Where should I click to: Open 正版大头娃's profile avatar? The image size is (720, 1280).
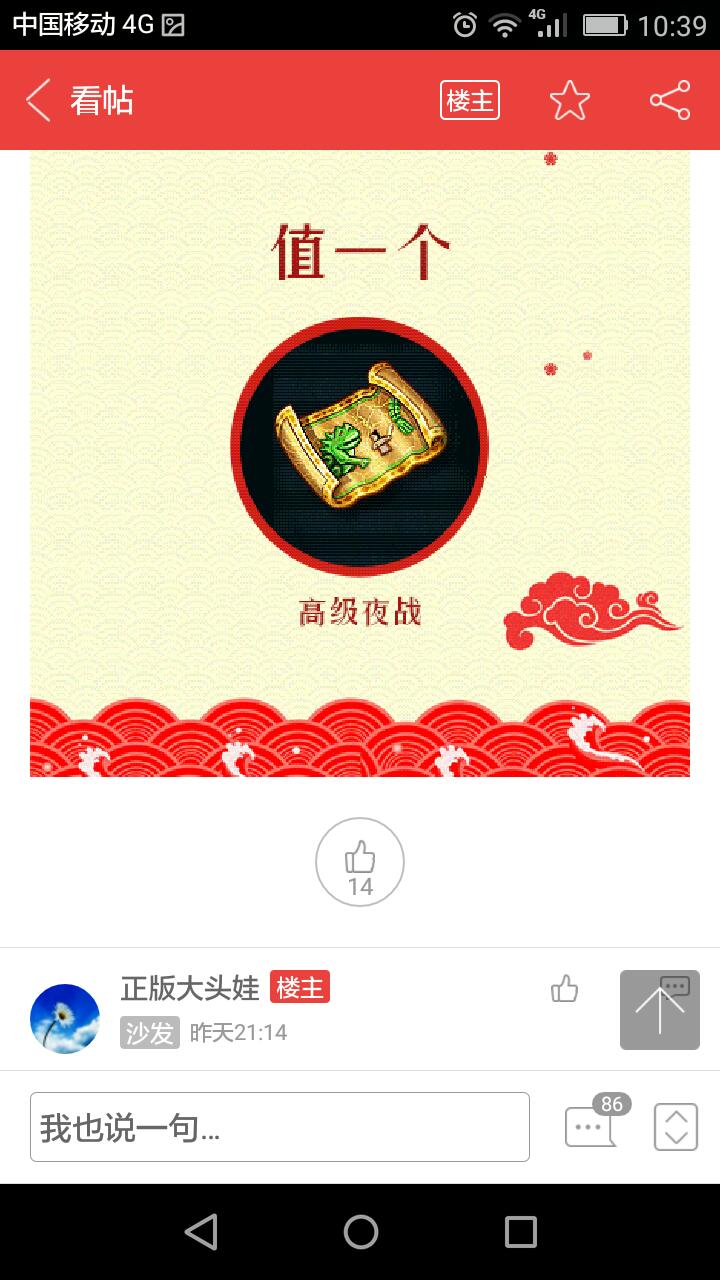(65, 1018)
